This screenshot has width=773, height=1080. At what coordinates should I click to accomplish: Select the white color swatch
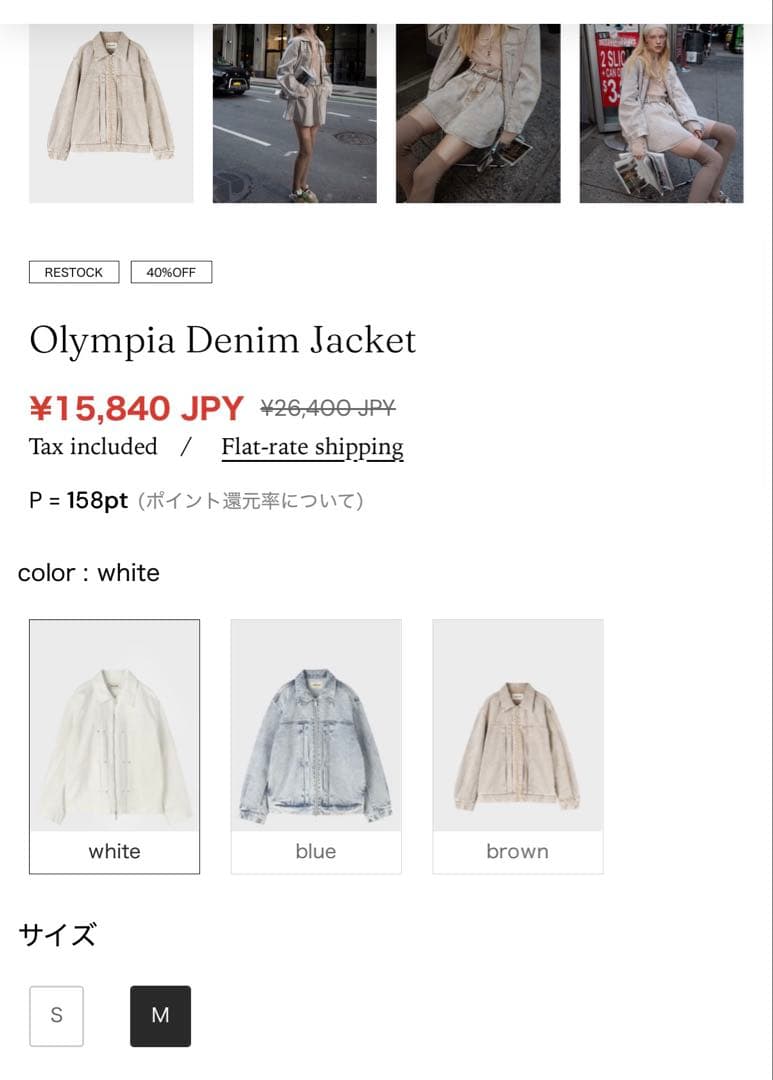(114, 745)
